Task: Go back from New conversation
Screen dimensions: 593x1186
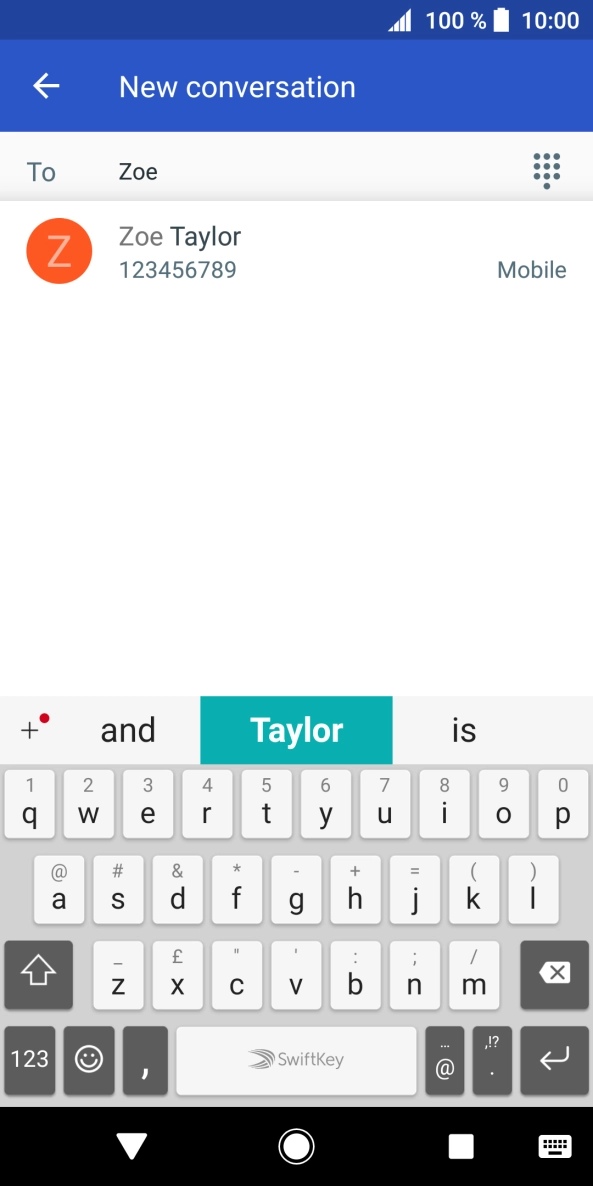Action: pyautogui.click(x=46, y=86)
